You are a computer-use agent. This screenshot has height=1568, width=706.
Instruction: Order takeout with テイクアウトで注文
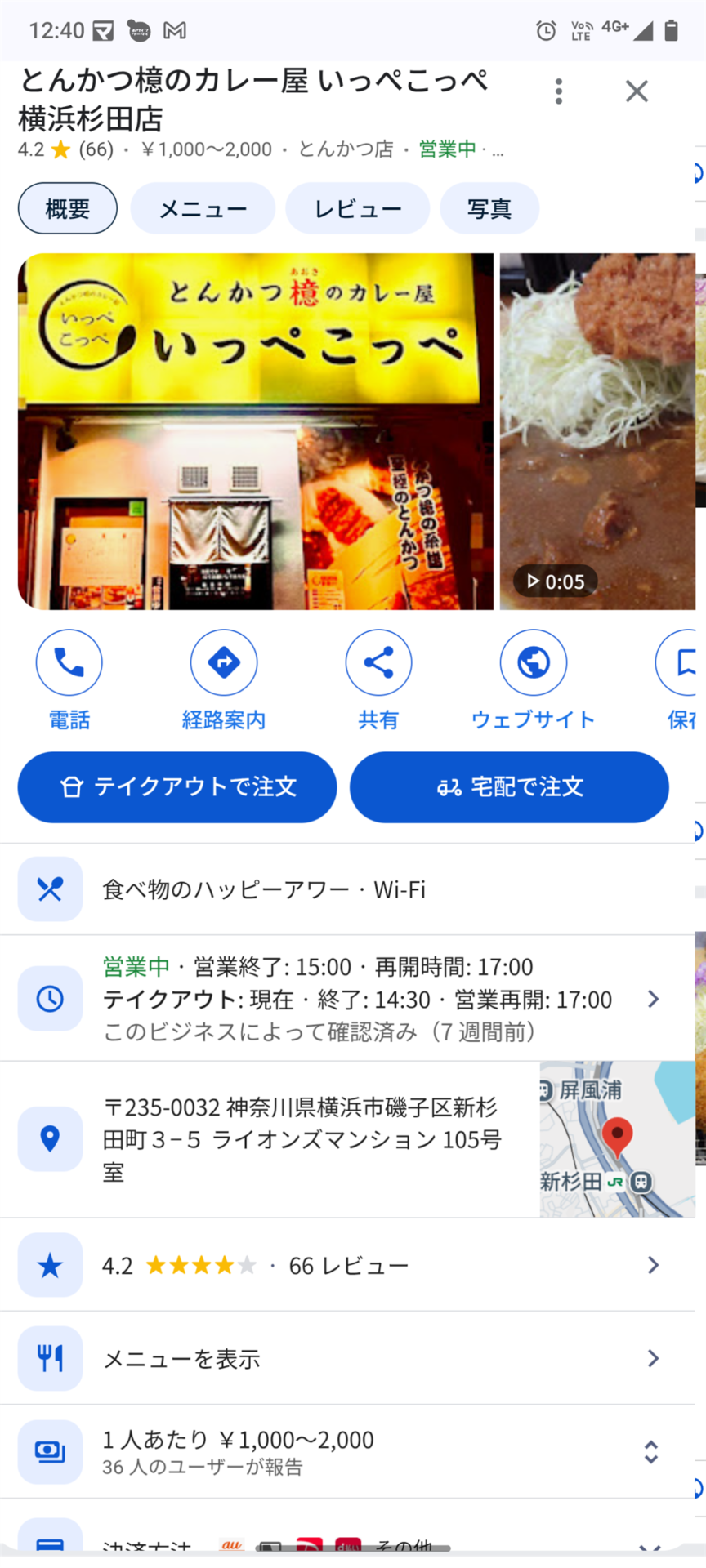tap(177, 786)
